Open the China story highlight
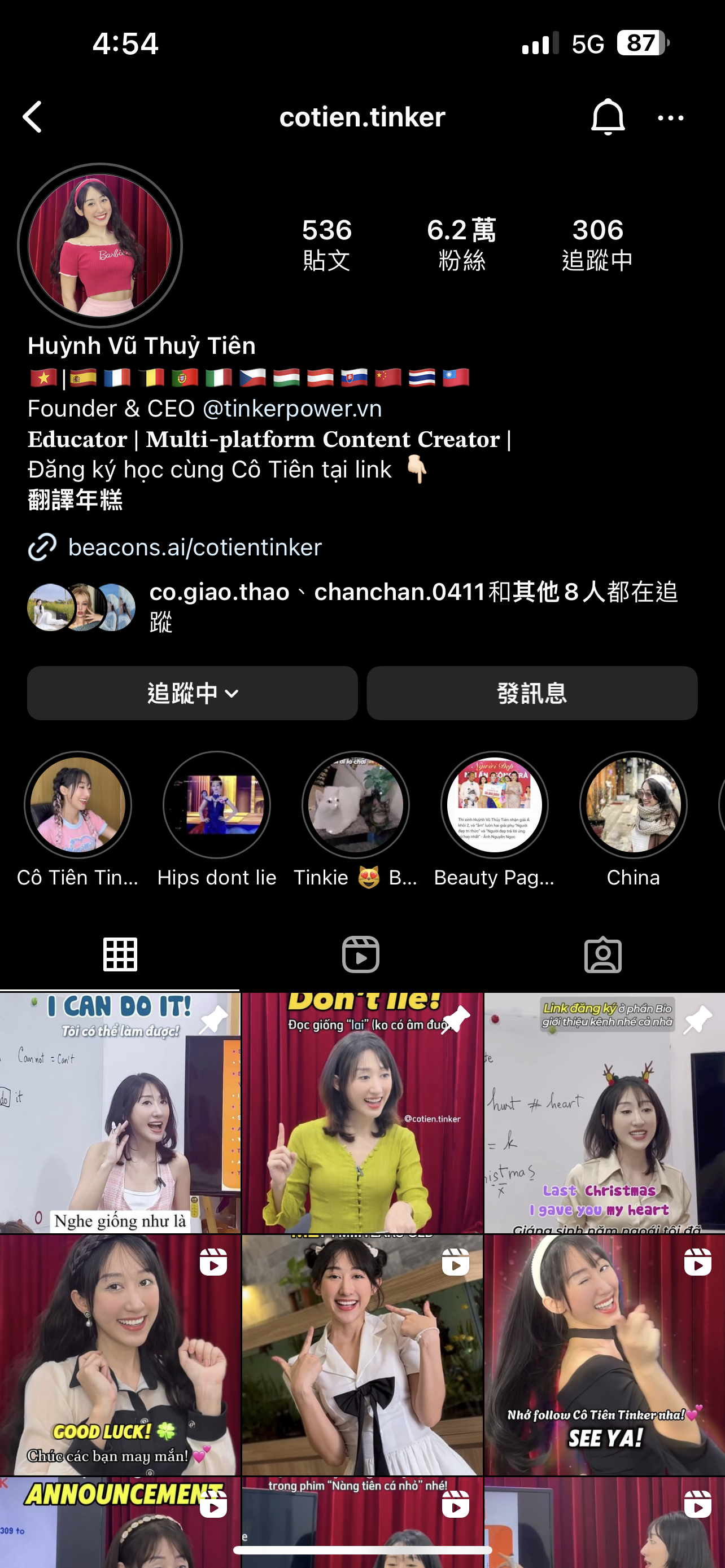 [x=633, y=805]
